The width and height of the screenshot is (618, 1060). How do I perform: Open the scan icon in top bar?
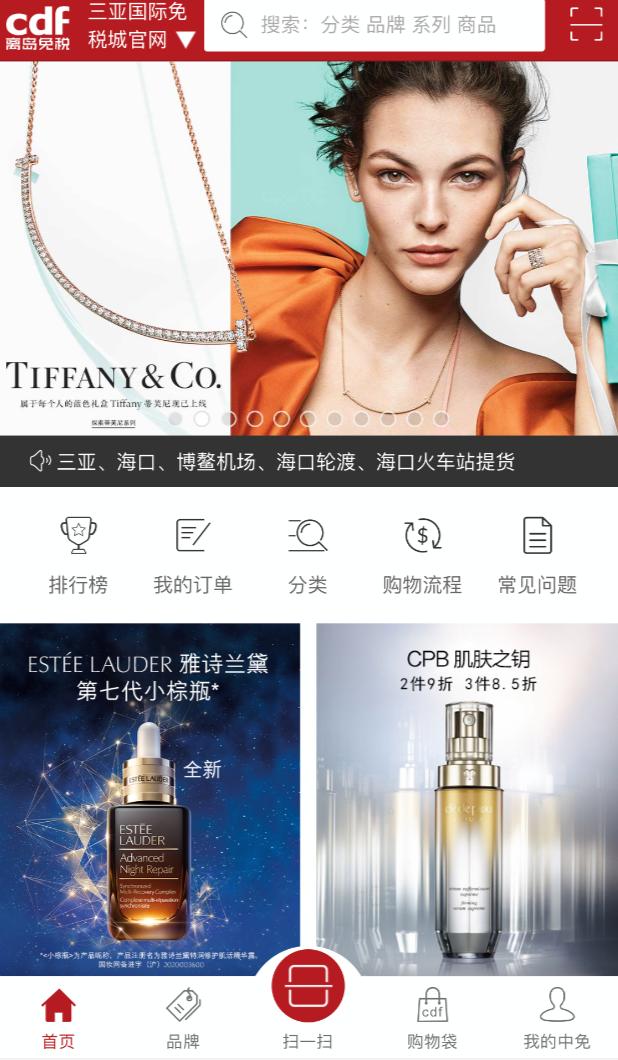click(x=586, y=24)
